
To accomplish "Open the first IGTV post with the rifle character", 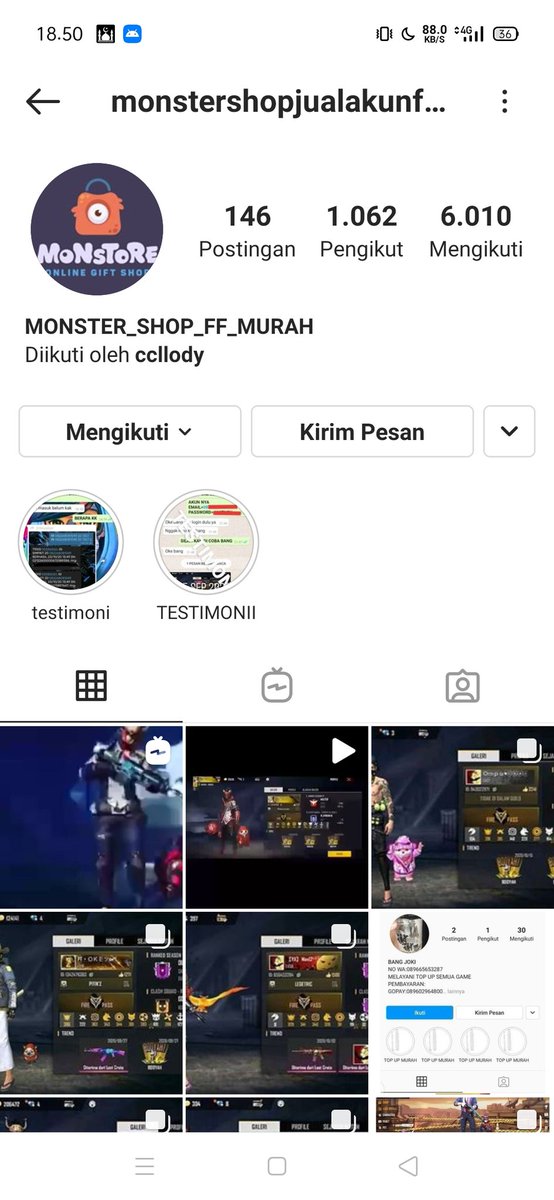I will click(91, 817).
